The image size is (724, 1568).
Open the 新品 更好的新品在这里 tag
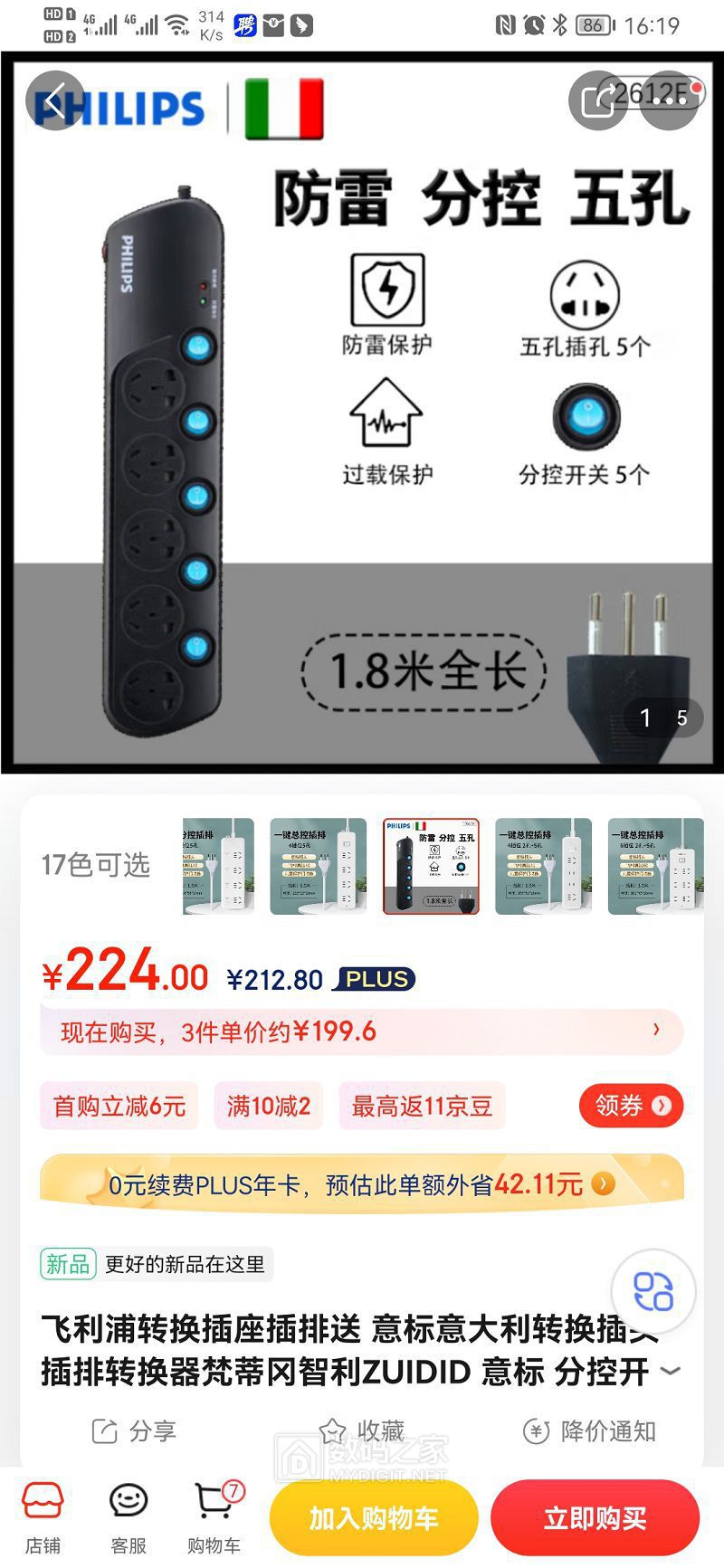tap(154, 1264)
